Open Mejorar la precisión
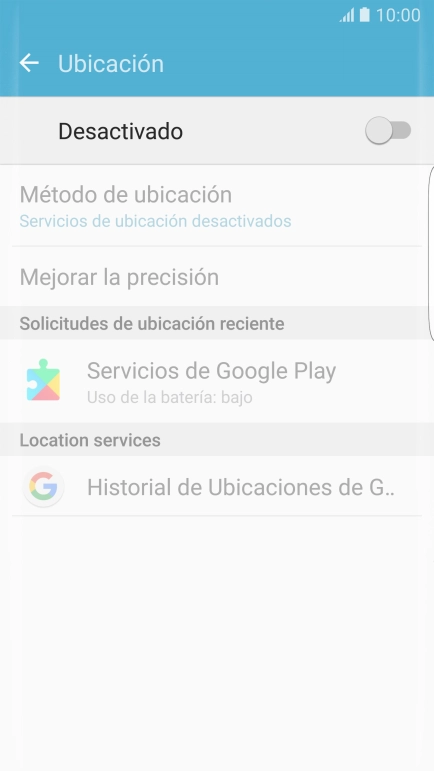 pos(217,277)
